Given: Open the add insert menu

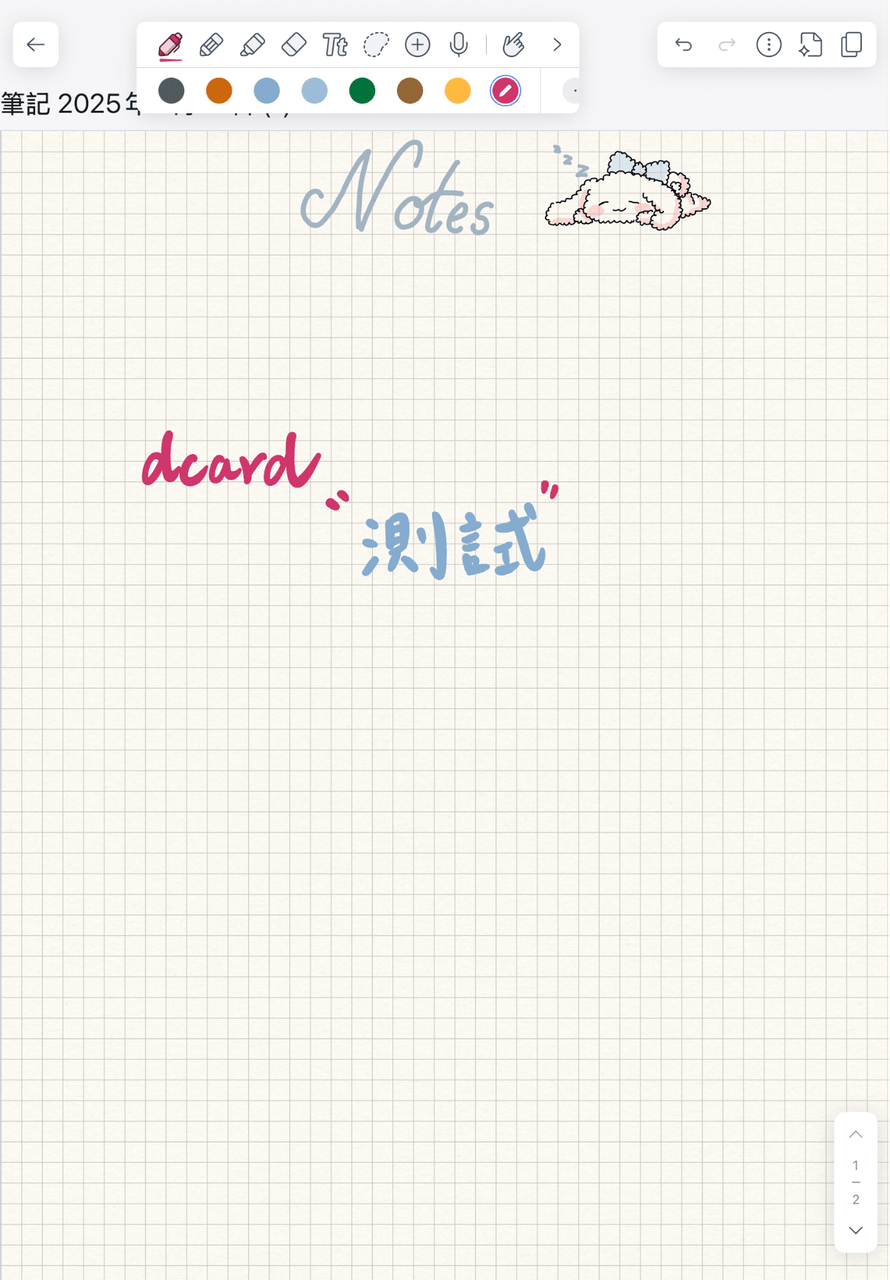Looking at the screenshot, I should [417, 45].
